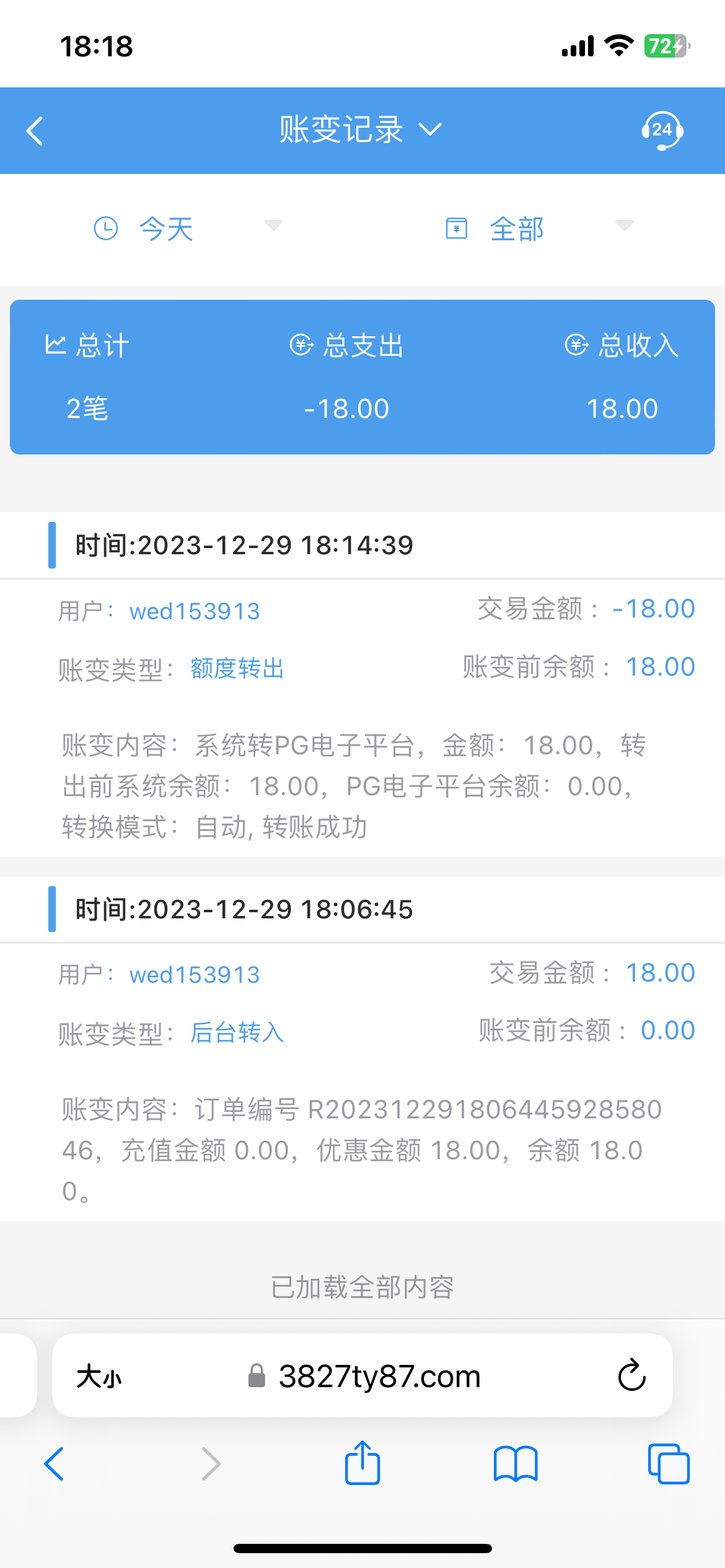Image resolution: width=725 pixels, height=1568 pixels.
Task: Open Safari bookmarks
Action: coord(515,1464)
